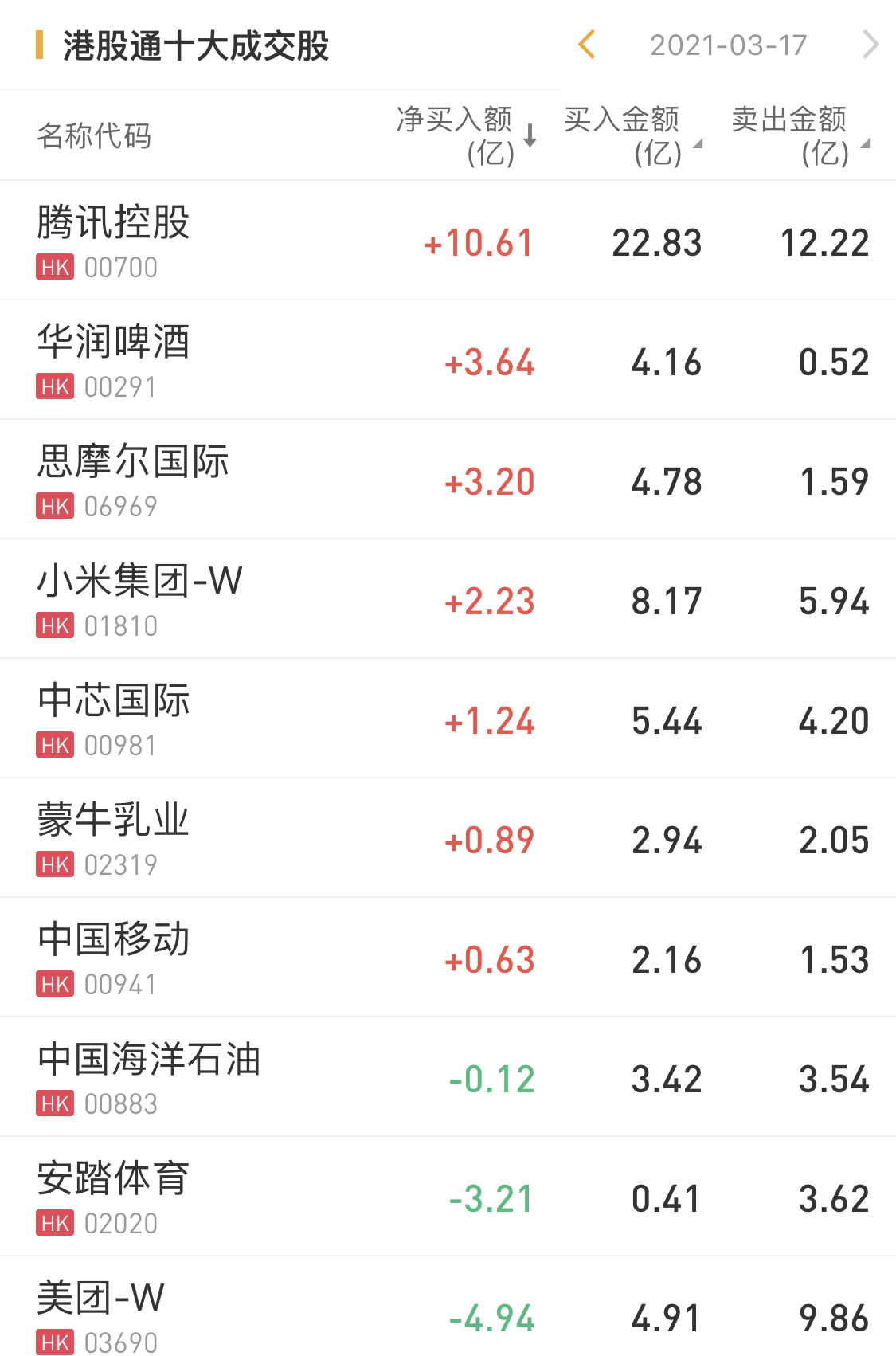Screen dimensions: 896x1356
Task: View 中芯国际 stock page
Action: 113,718
